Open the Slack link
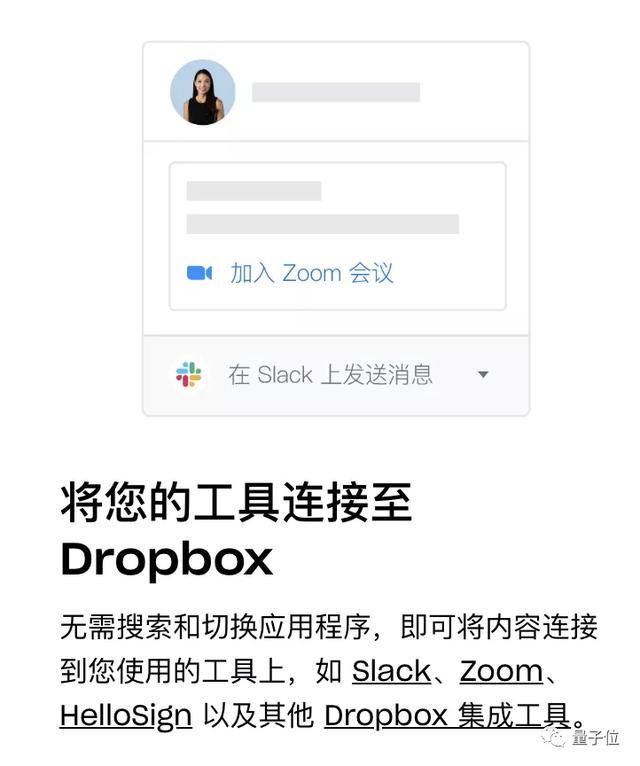The width and height of the screenshot is (640, 766). (x=391, y=671)
